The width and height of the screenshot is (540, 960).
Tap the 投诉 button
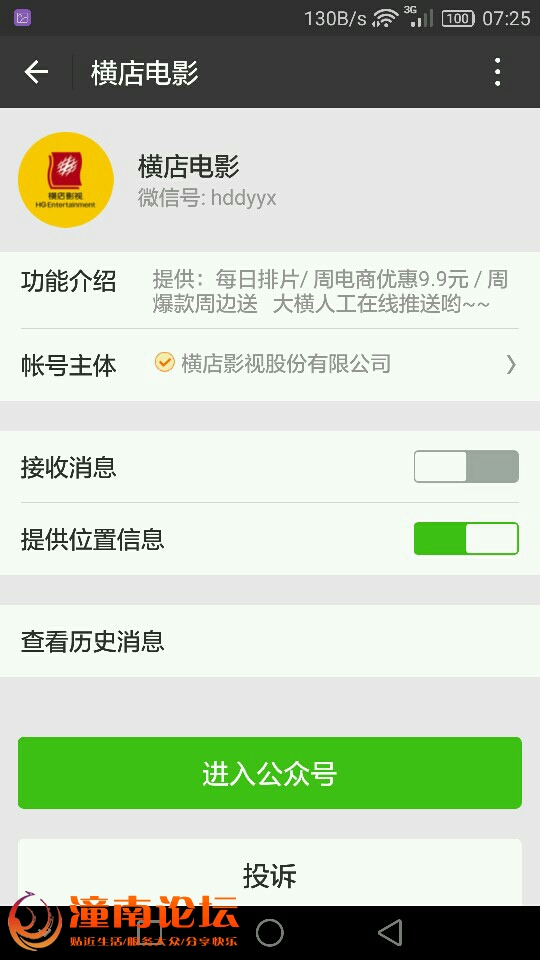pyautogui.click(x=270, y=874)
